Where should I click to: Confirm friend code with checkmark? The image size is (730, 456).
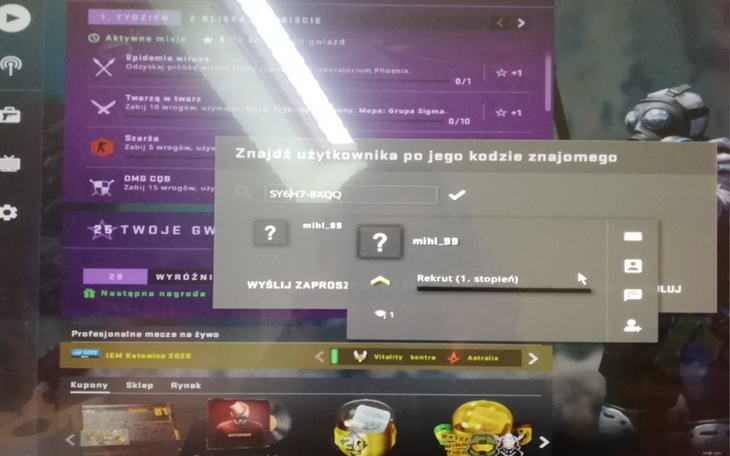pyautogui.click(x=457, y=195)
